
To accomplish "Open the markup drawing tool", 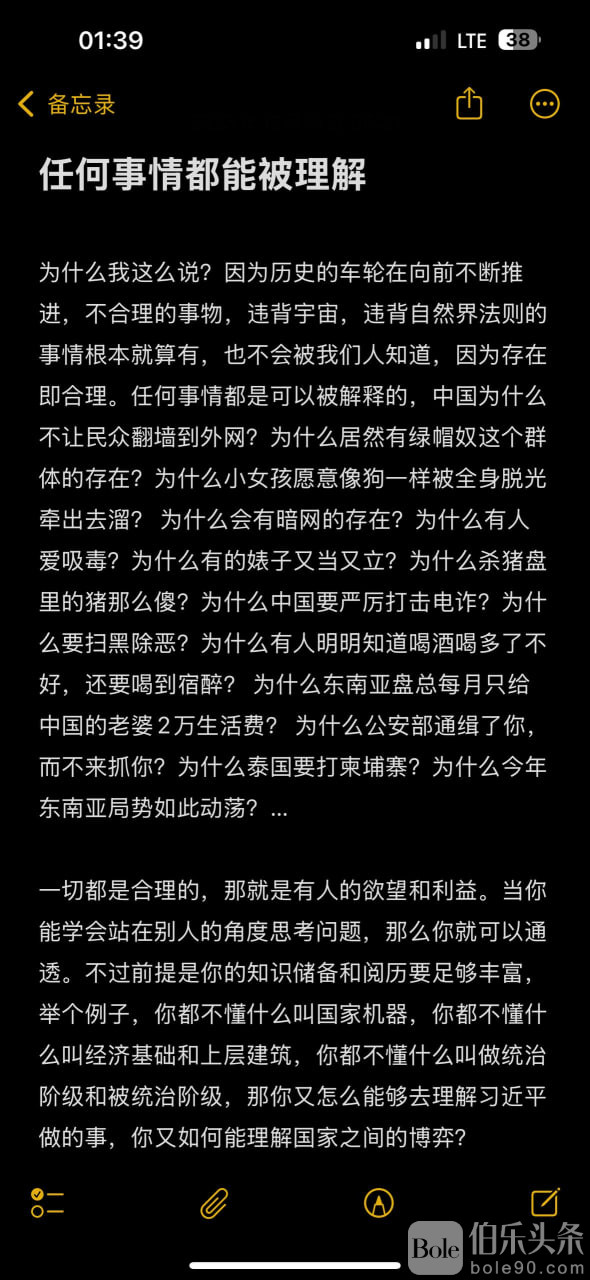I will (x=379, y=1202).
